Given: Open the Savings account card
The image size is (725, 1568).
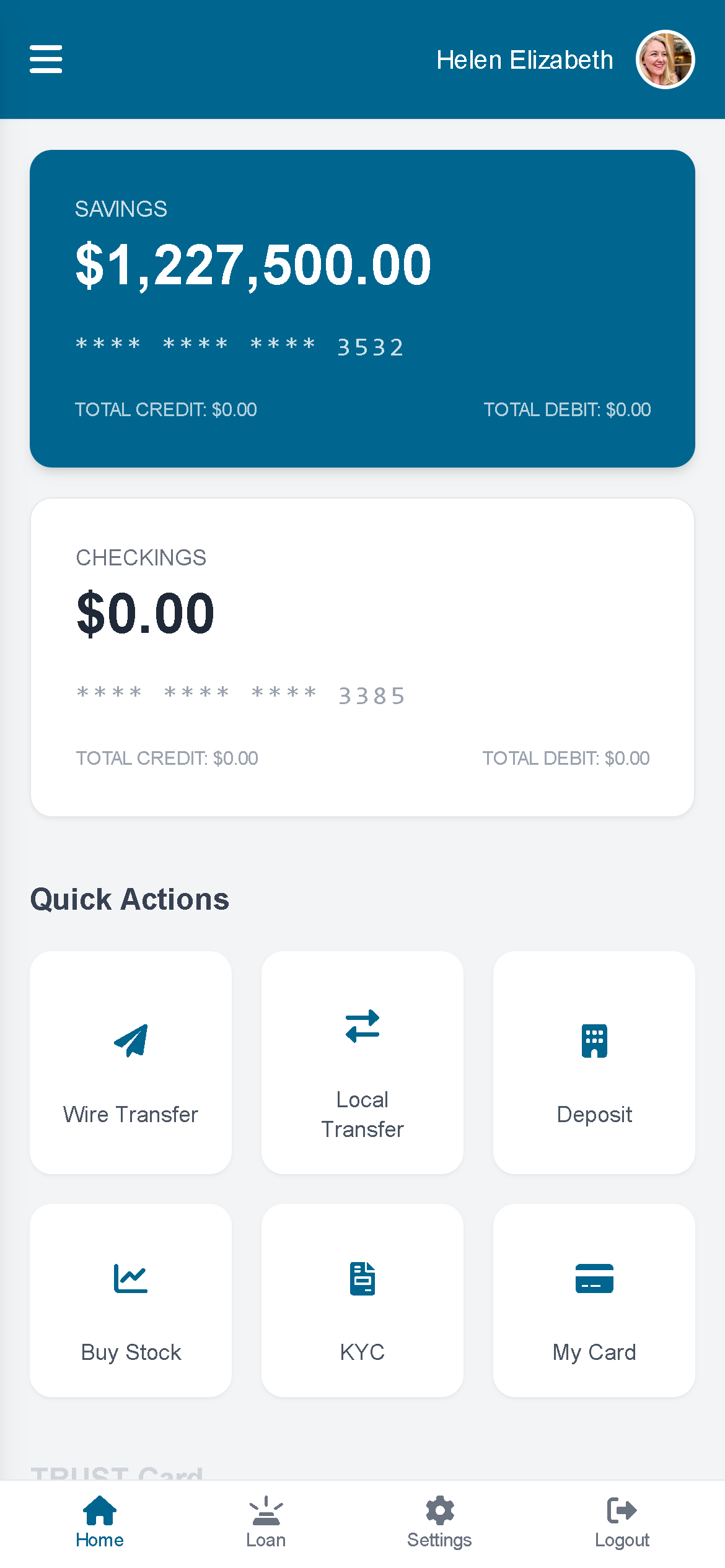Looking at the screenshot, I should click(x=362, y=308).
